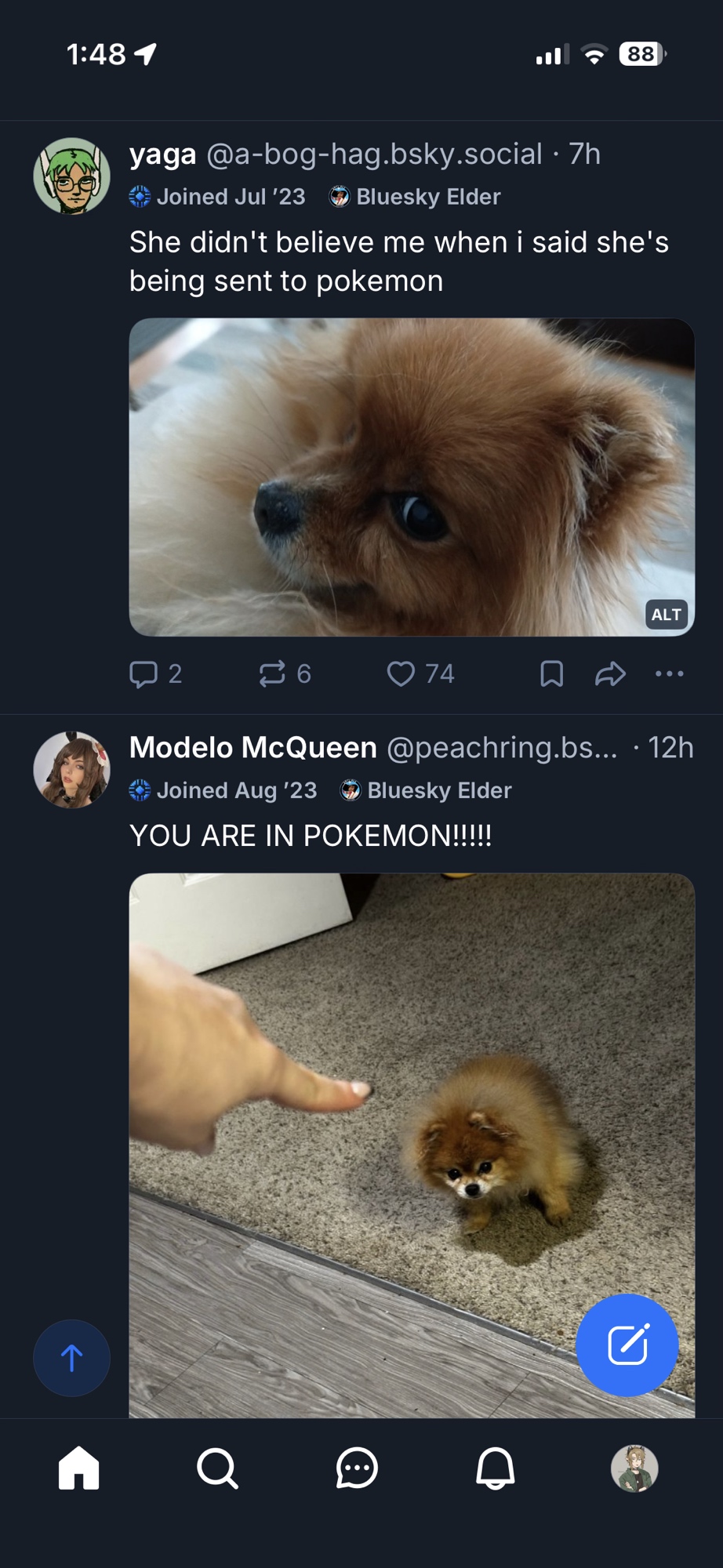Switch to the Search tab
The width and height of the screenshot is (723, 1568).
217,1468
